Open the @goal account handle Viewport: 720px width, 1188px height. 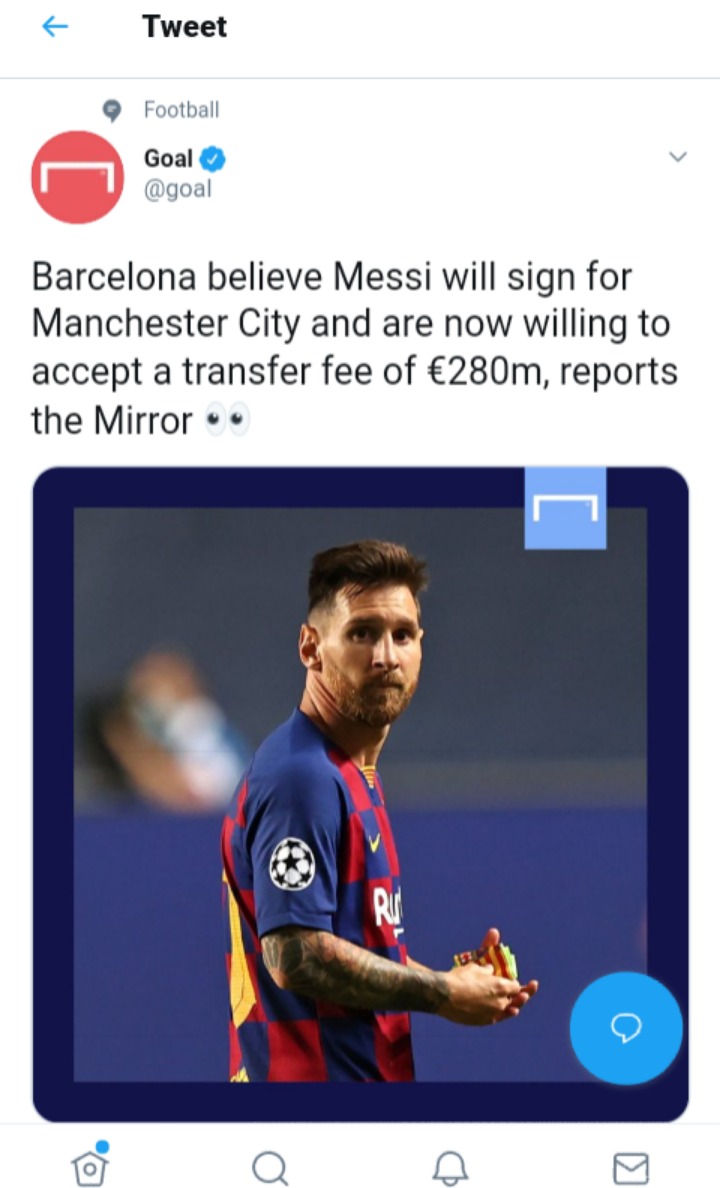[x=178, y=189]
